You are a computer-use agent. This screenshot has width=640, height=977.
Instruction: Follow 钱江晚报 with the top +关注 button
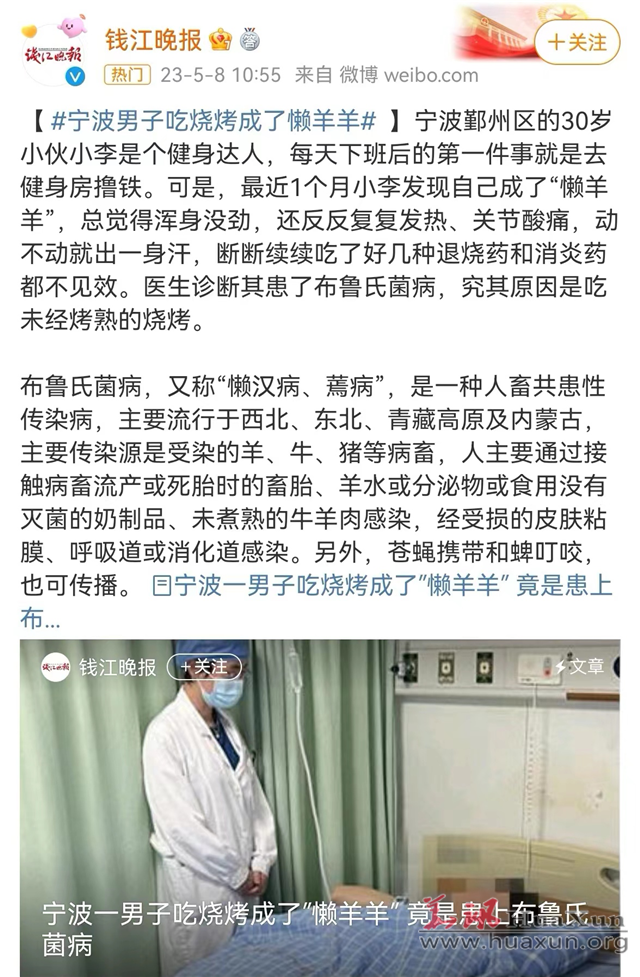[578, 41]
